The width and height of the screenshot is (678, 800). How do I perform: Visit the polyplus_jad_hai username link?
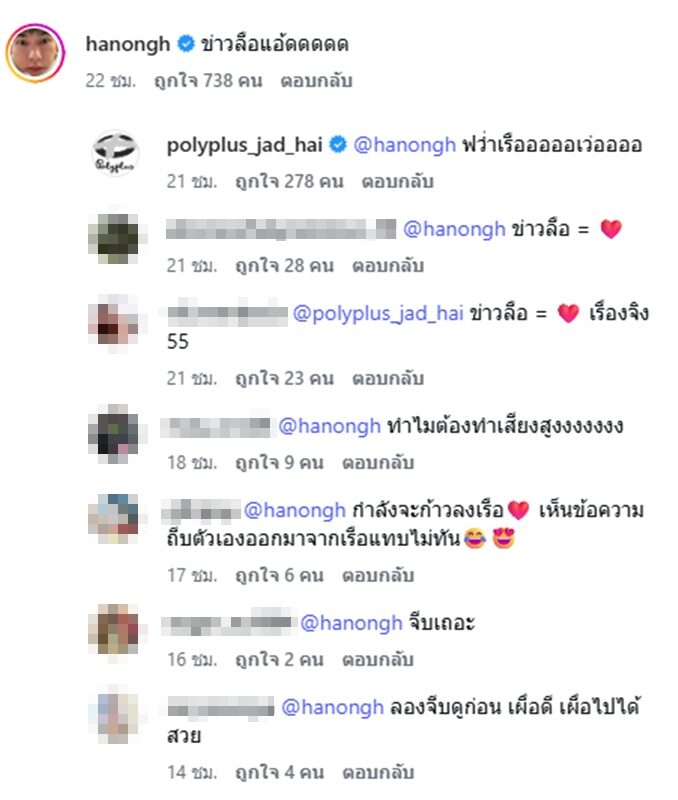click(243, 144)
